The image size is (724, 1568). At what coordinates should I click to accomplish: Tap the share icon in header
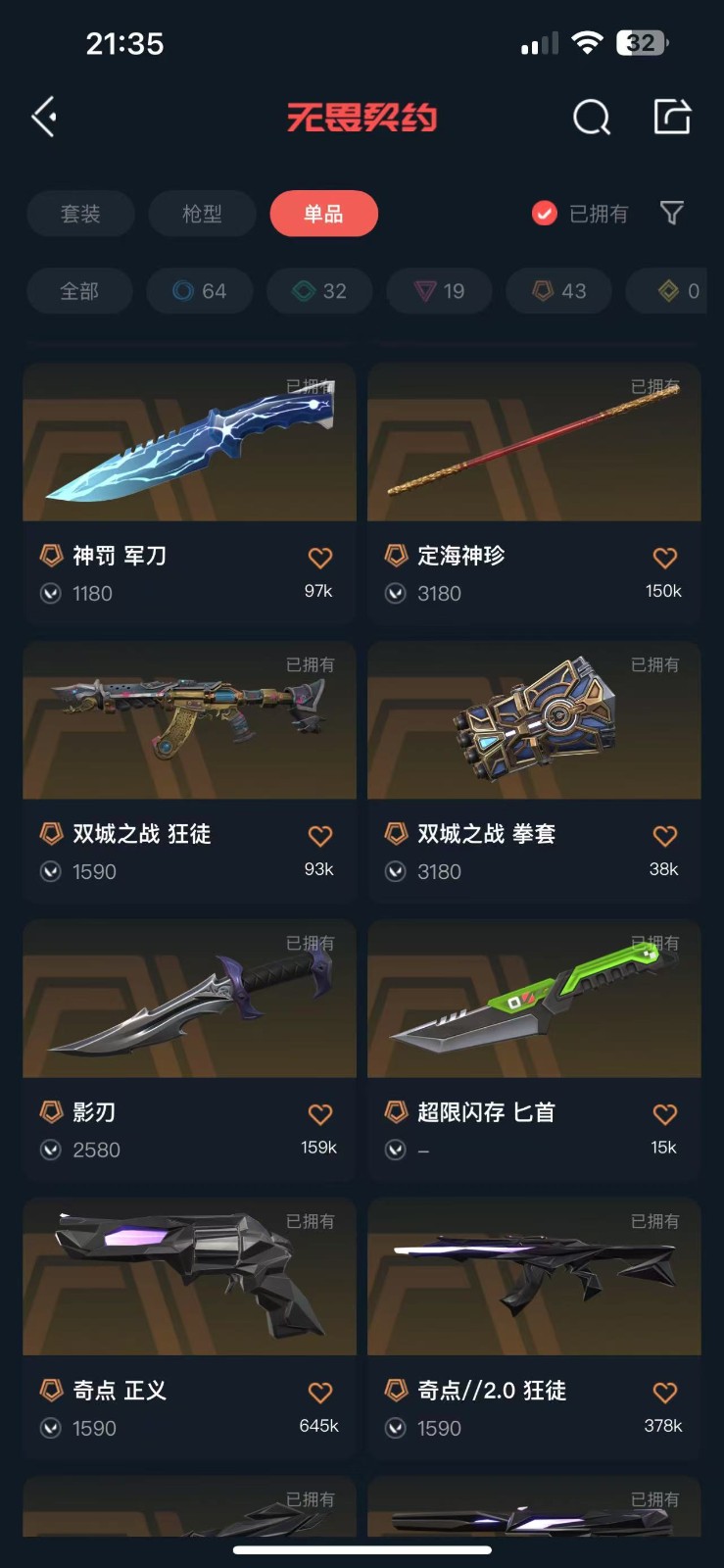pyautogui.click(x=672, y=117)
